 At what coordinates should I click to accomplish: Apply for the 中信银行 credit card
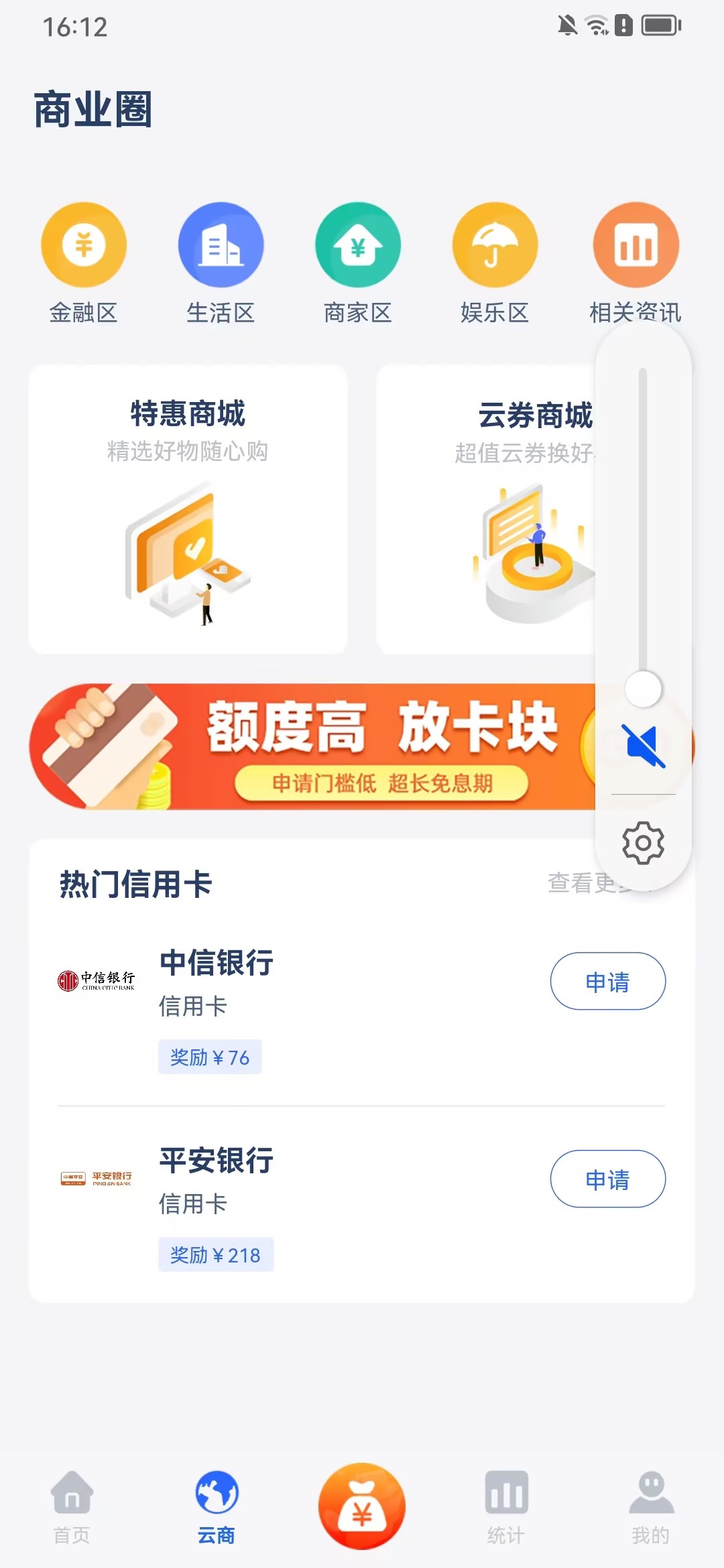coord(607,980)
